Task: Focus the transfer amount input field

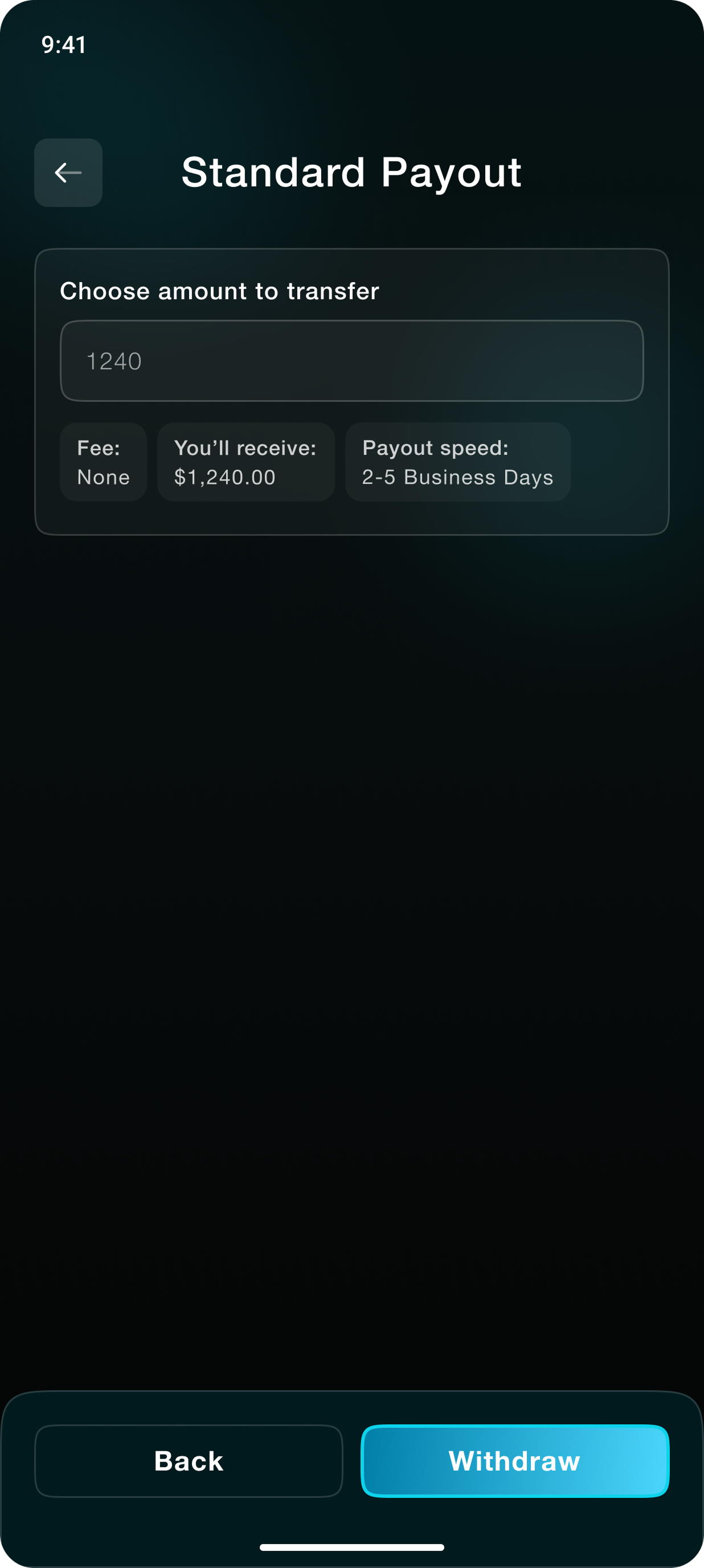Action: (351, 361)
